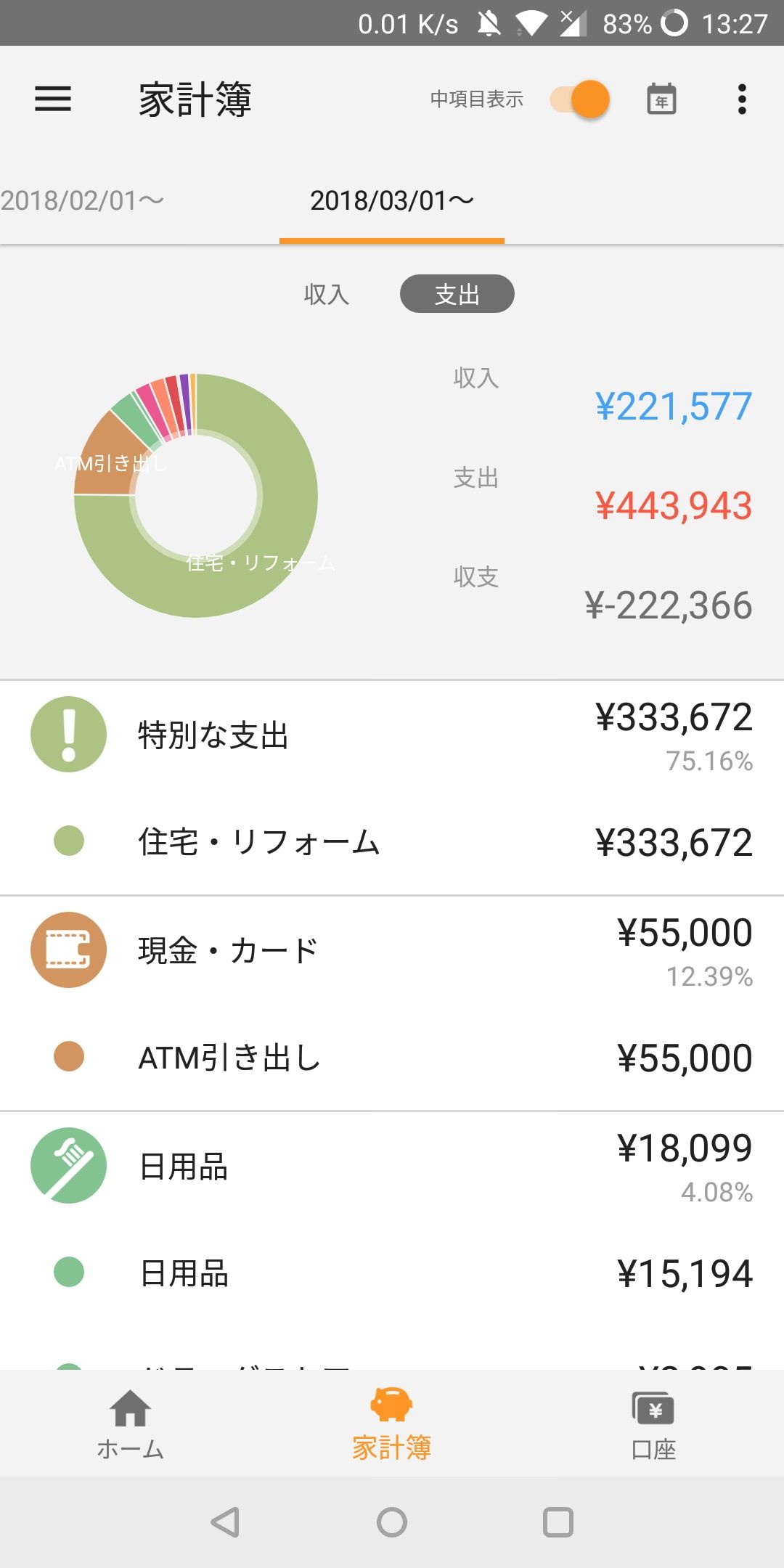Select the 支出 view
This screenshot has width=784, height=1568.
[x=457, y=294]
